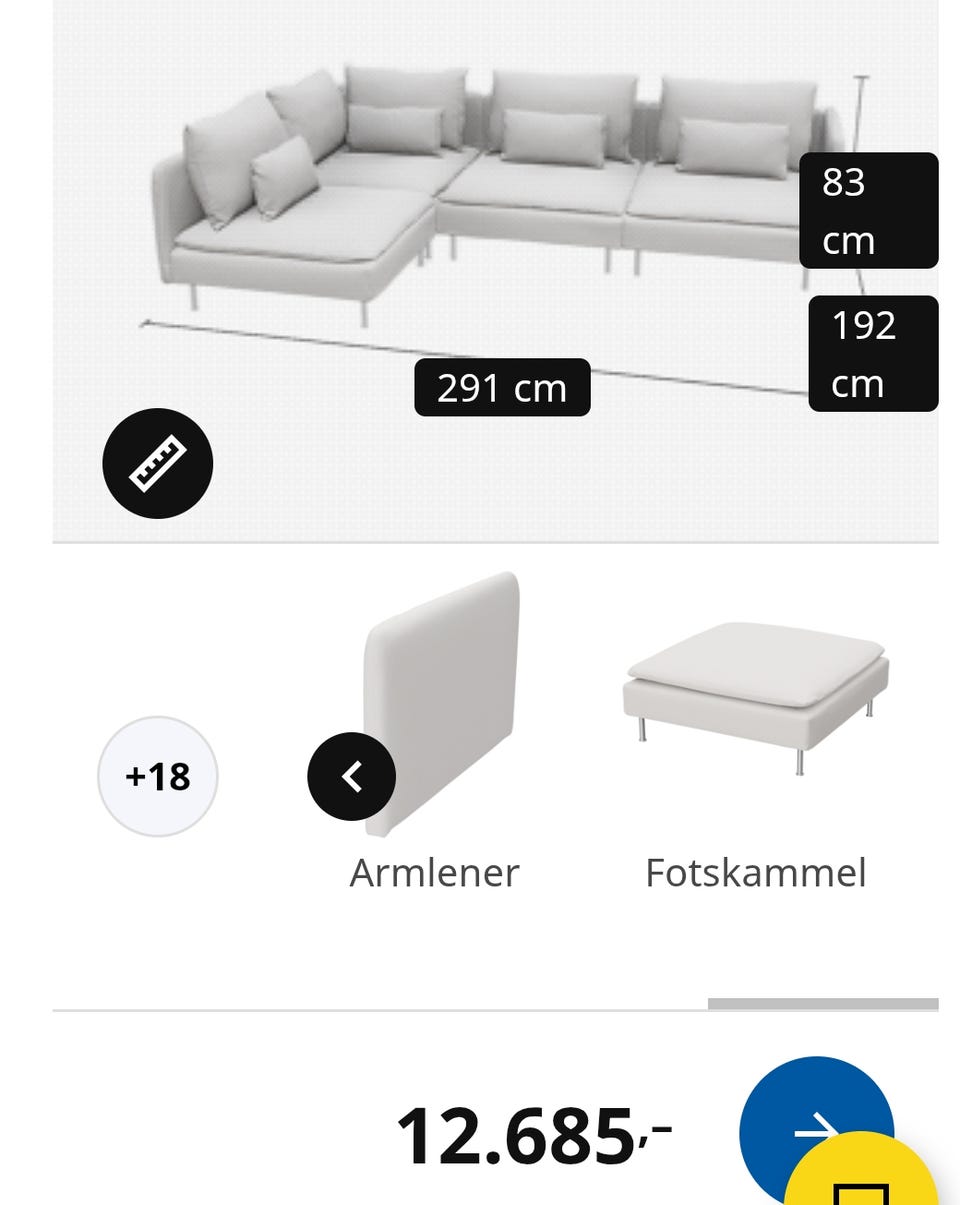Collapse the component carousel with the left arrow
Image resolution: width=960 pixels, height=1205 pixels.
352,776
